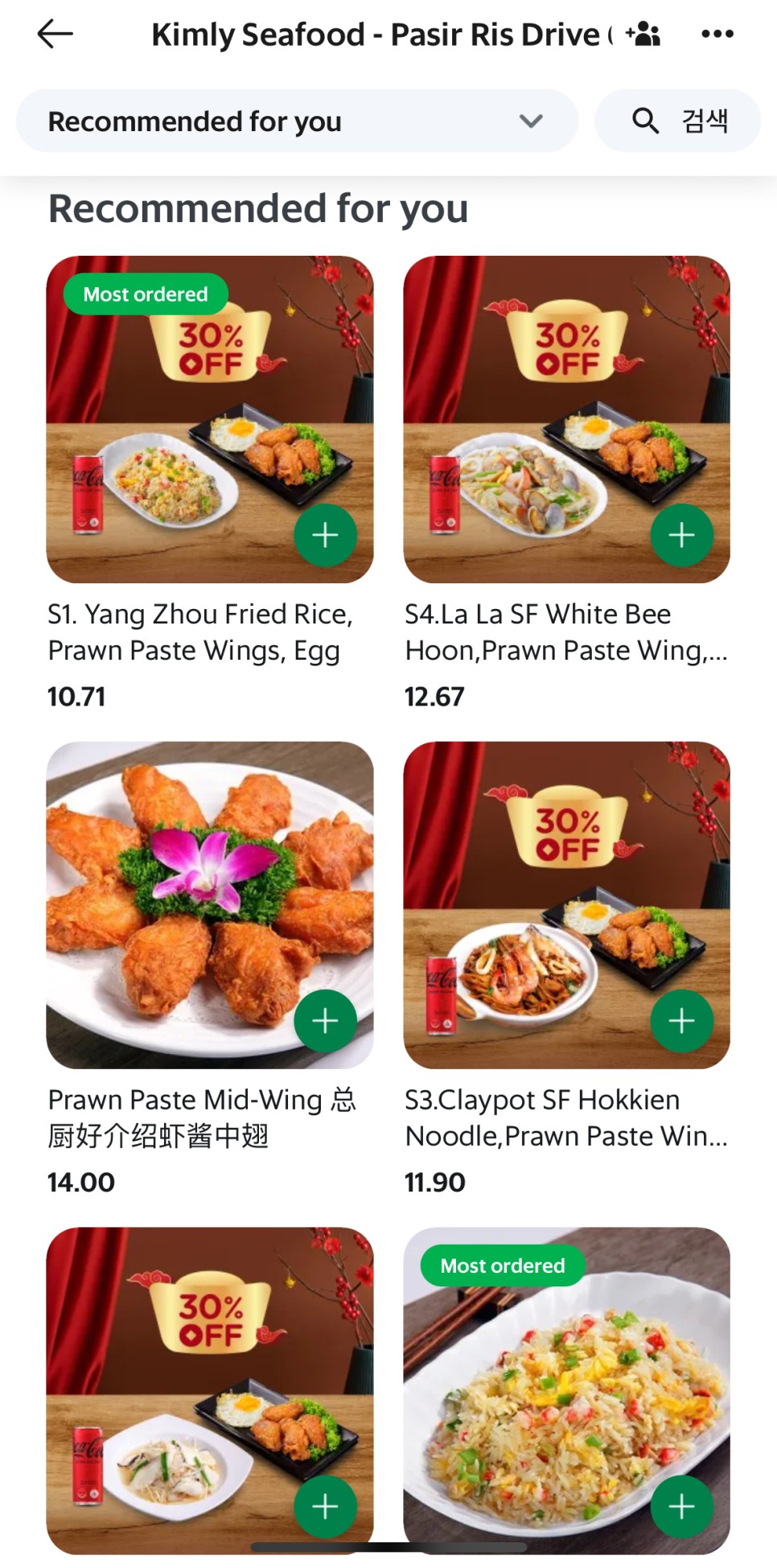Go back using the arrow icon

pos(55,34)
